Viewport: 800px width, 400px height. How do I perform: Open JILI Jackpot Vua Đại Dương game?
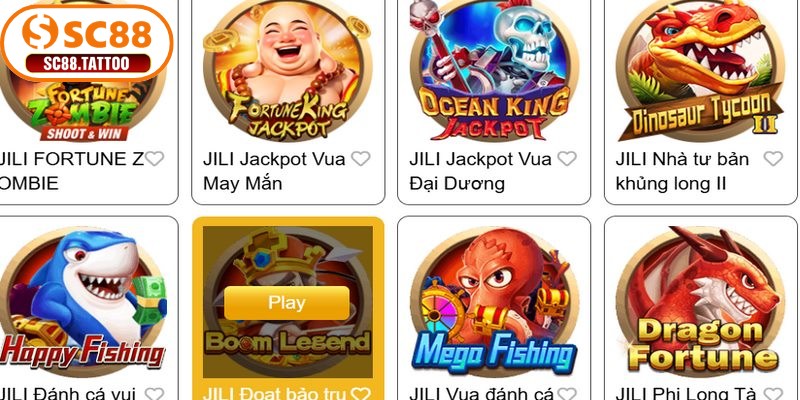pyautogui.click(x=494, y=70)
